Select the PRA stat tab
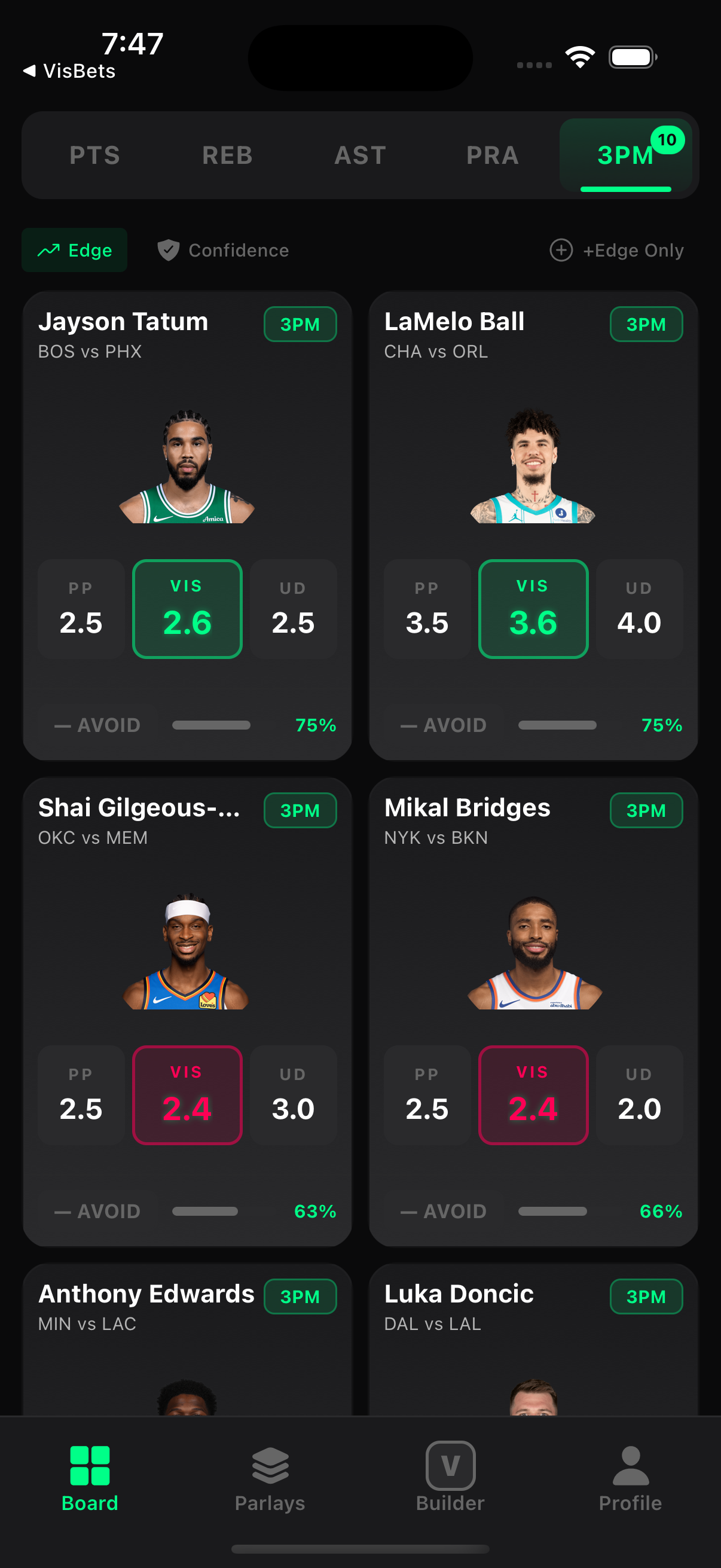 coord(493,155)
